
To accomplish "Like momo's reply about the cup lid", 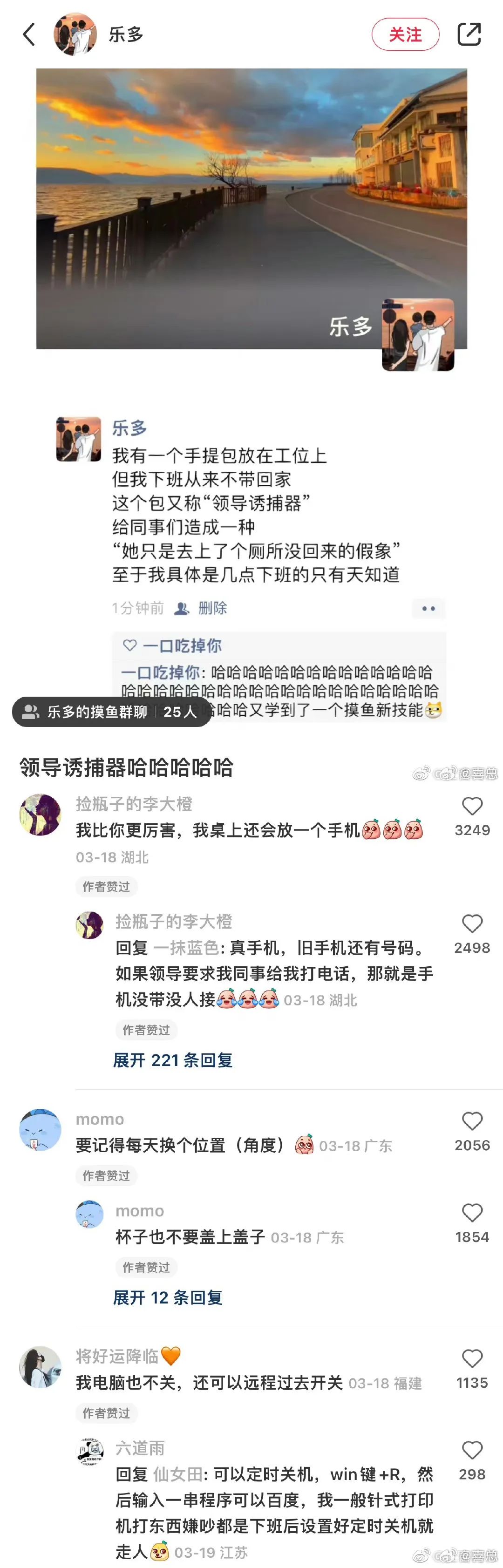I will click(472, 1213).
